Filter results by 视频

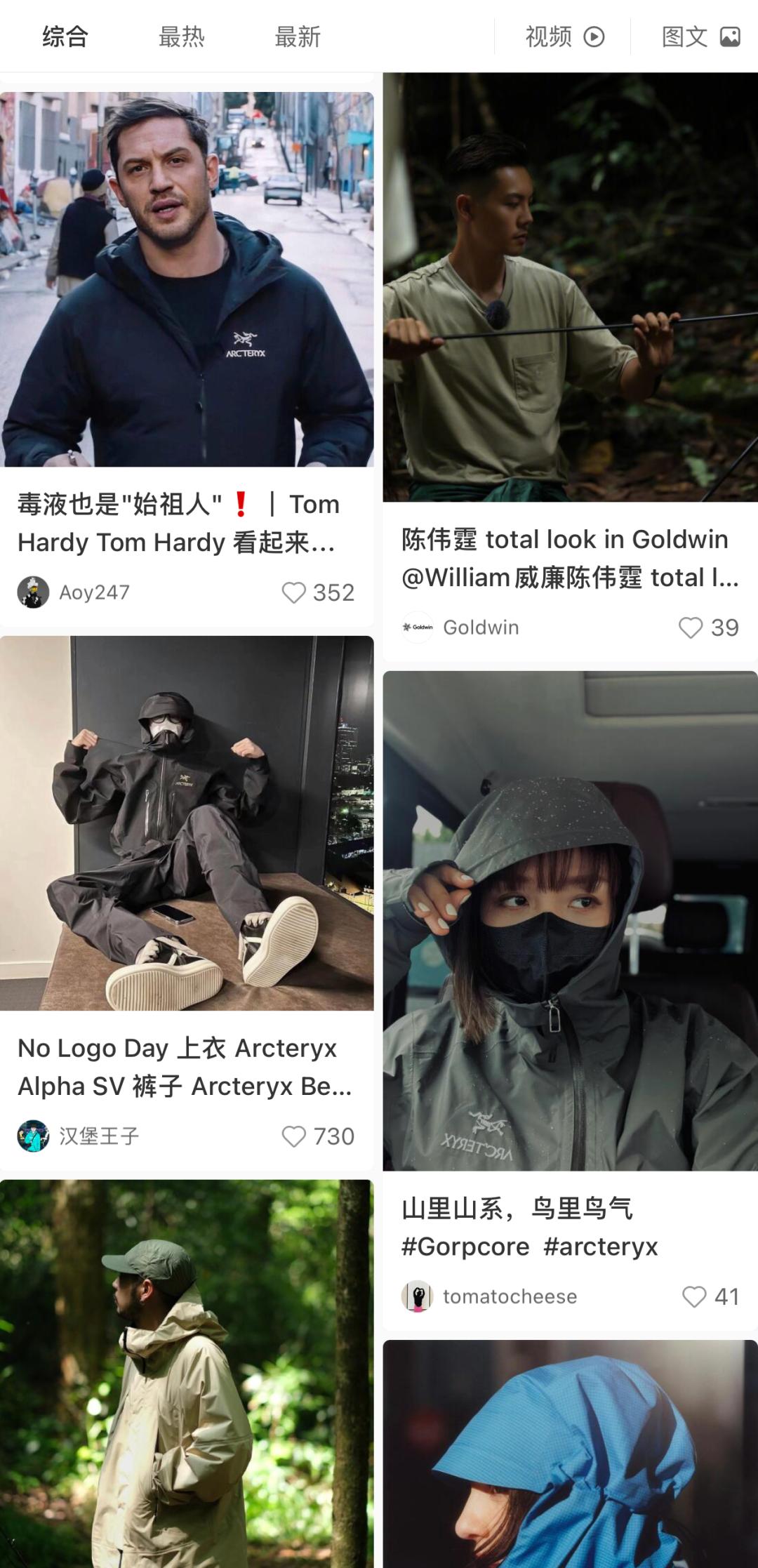564,36
